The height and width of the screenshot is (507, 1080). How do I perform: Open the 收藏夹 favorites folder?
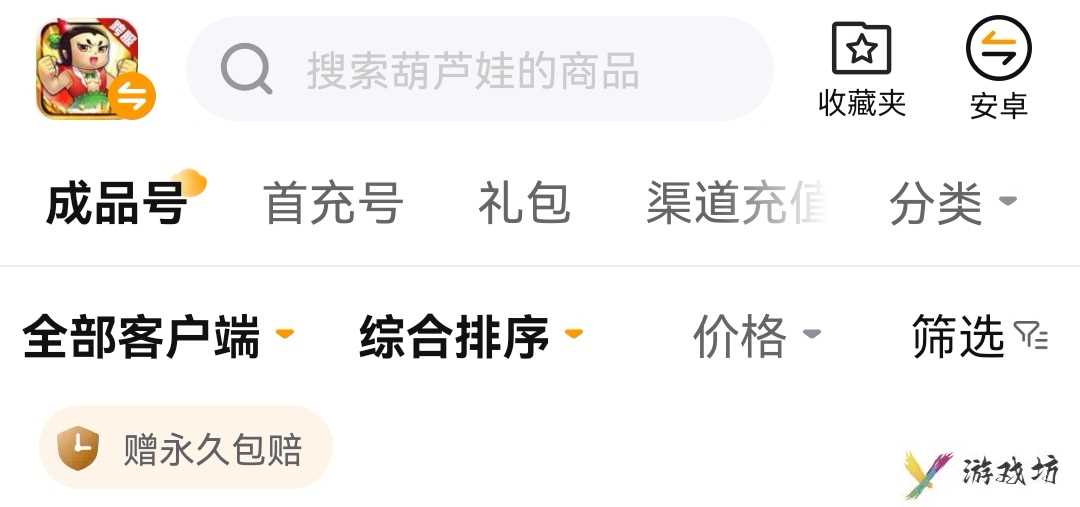click(862, 70)
